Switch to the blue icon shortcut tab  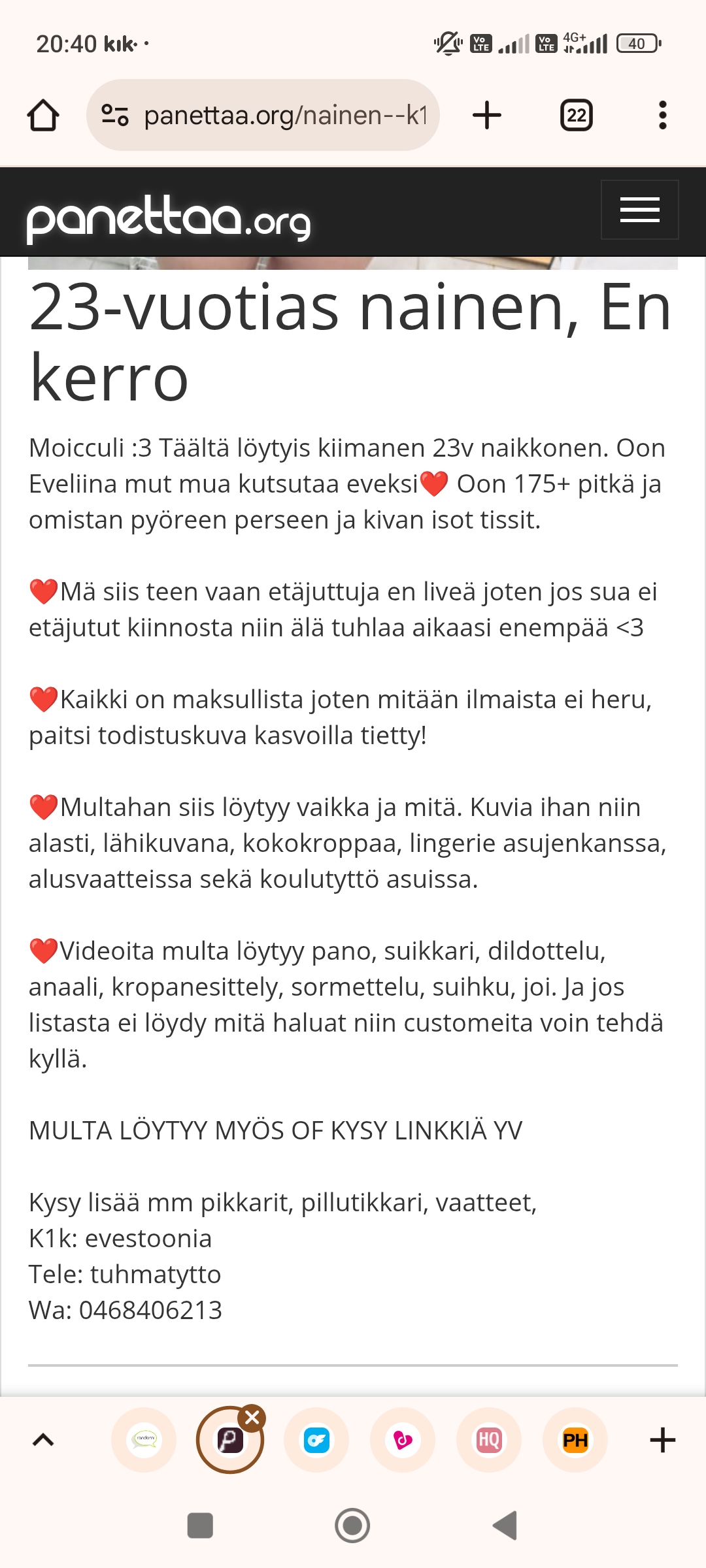click(x=316, y=1440)
